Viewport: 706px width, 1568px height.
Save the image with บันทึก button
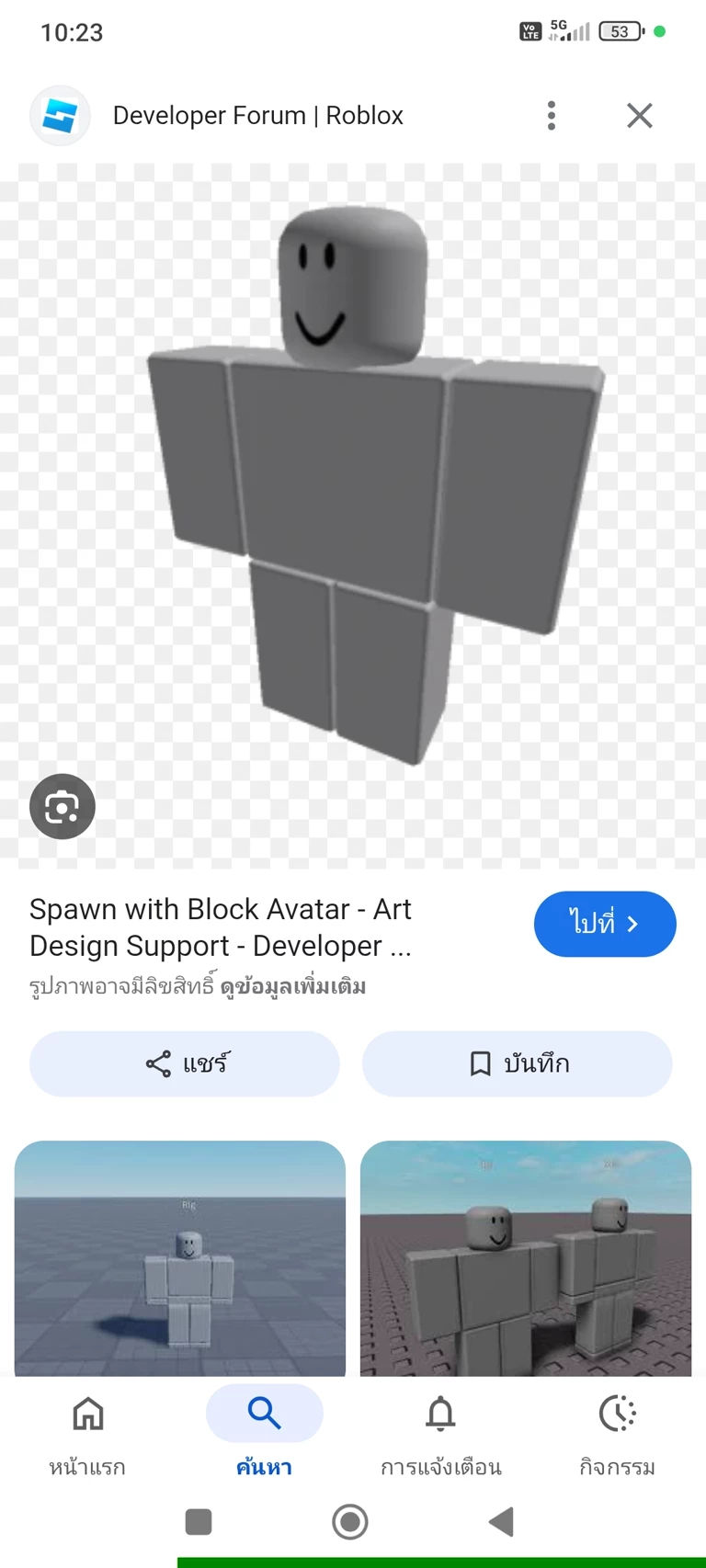click(x=517, y=1063)
